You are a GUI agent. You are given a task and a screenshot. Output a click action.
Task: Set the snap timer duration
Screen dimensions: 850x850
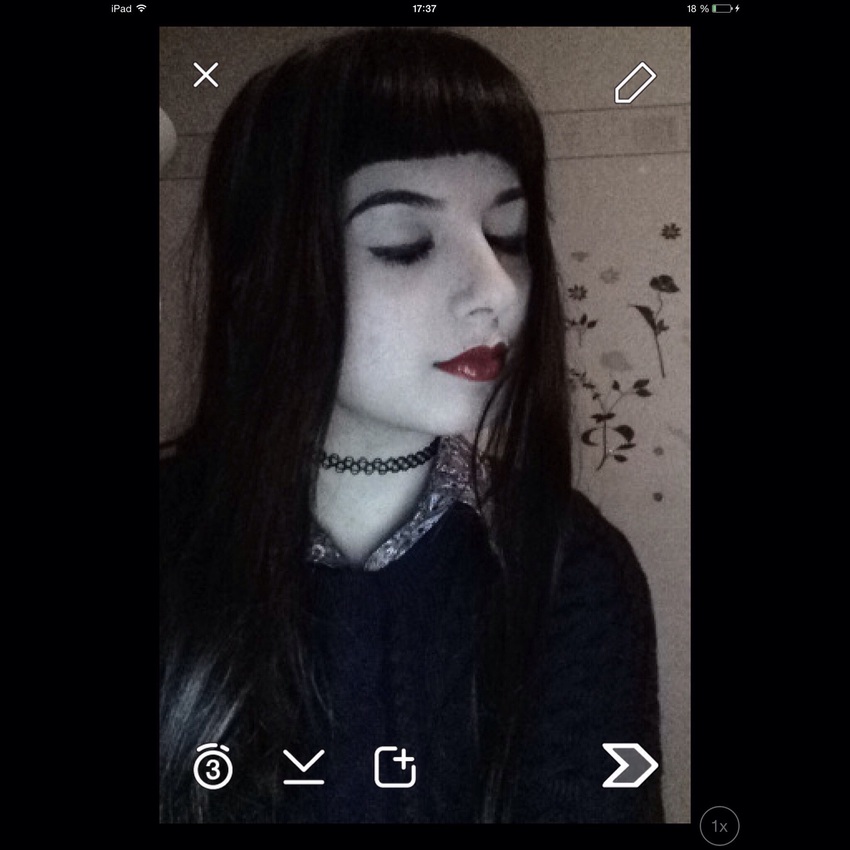click(x=213, y=767)
